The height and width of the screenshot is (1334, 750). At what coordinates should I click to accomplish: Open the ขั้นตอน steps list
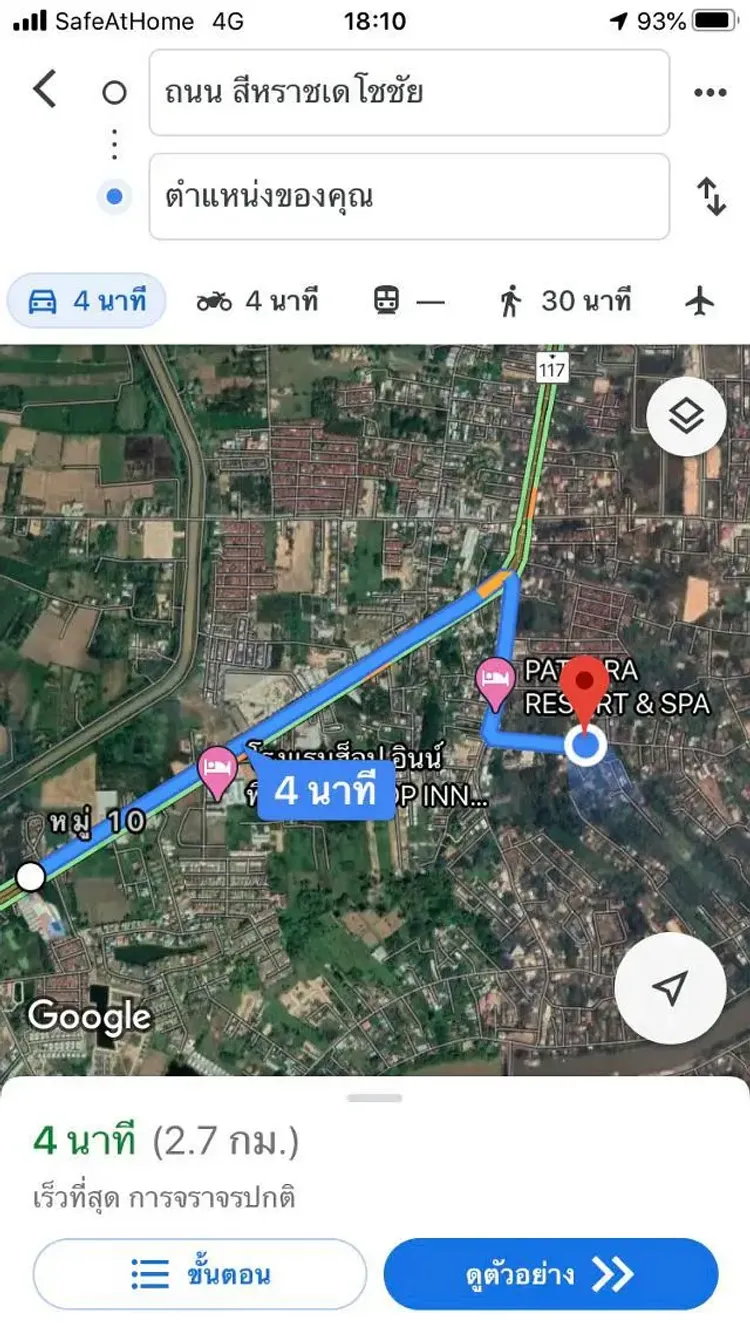pyautogui.click(x=200, y=1274)
